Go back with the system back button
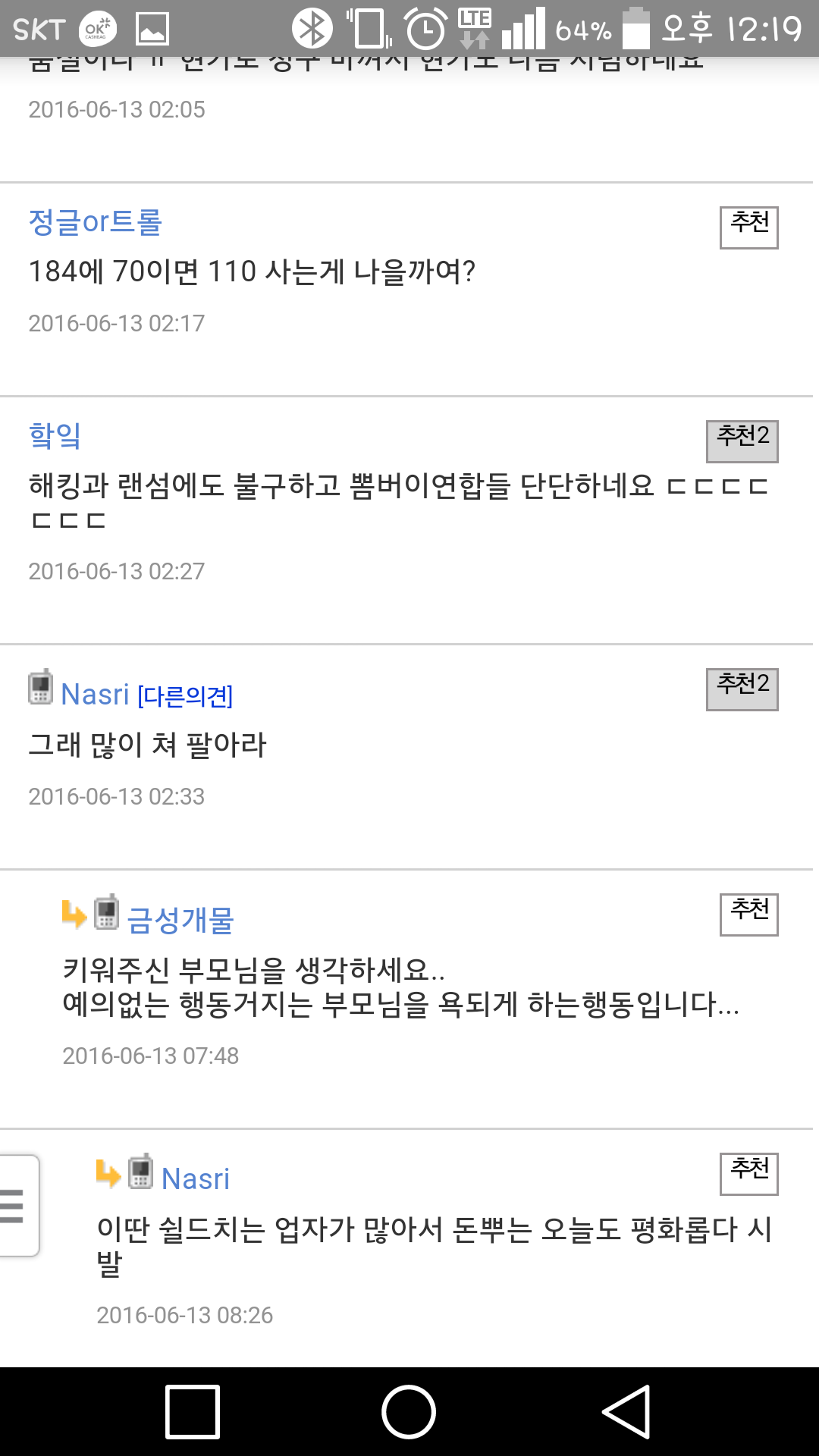This screenshot has width=819, height=1456. [x=626, y=1411]
